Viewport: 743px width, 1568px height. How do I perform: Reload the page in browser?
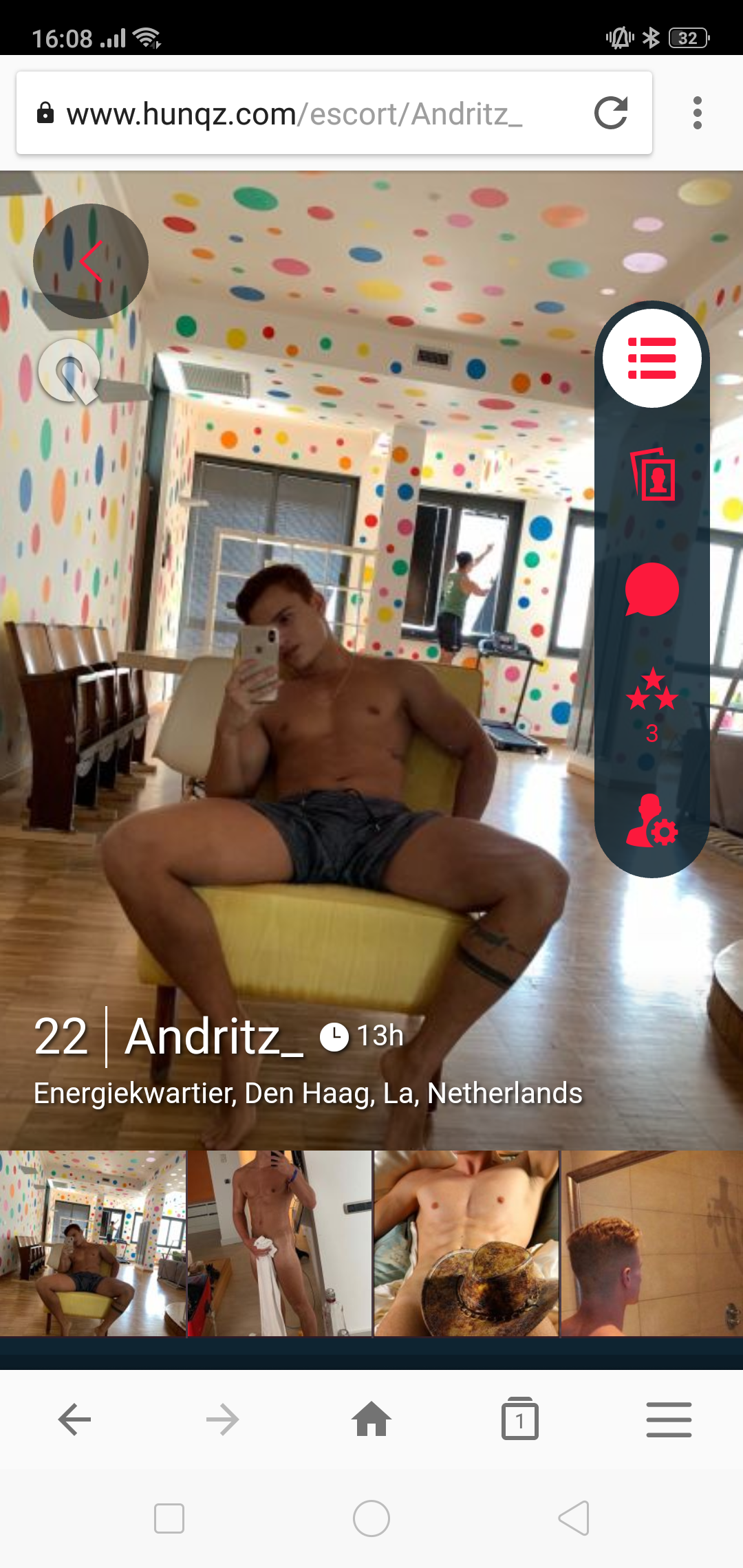pos(610,113)
